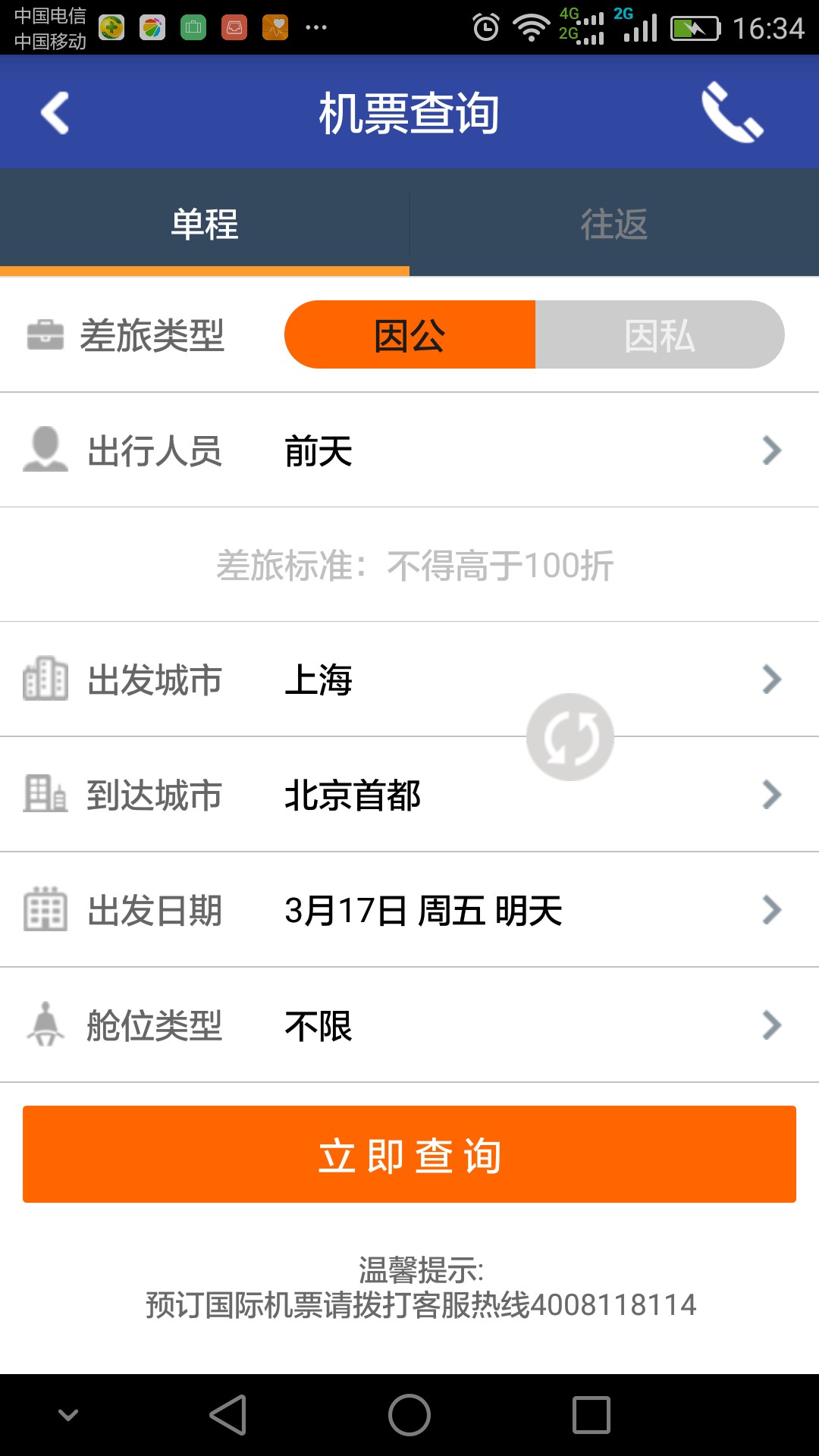Open the 出发日期 date picker chevron
This screenshot has width=819, height=1456.
tap(772, 910)
